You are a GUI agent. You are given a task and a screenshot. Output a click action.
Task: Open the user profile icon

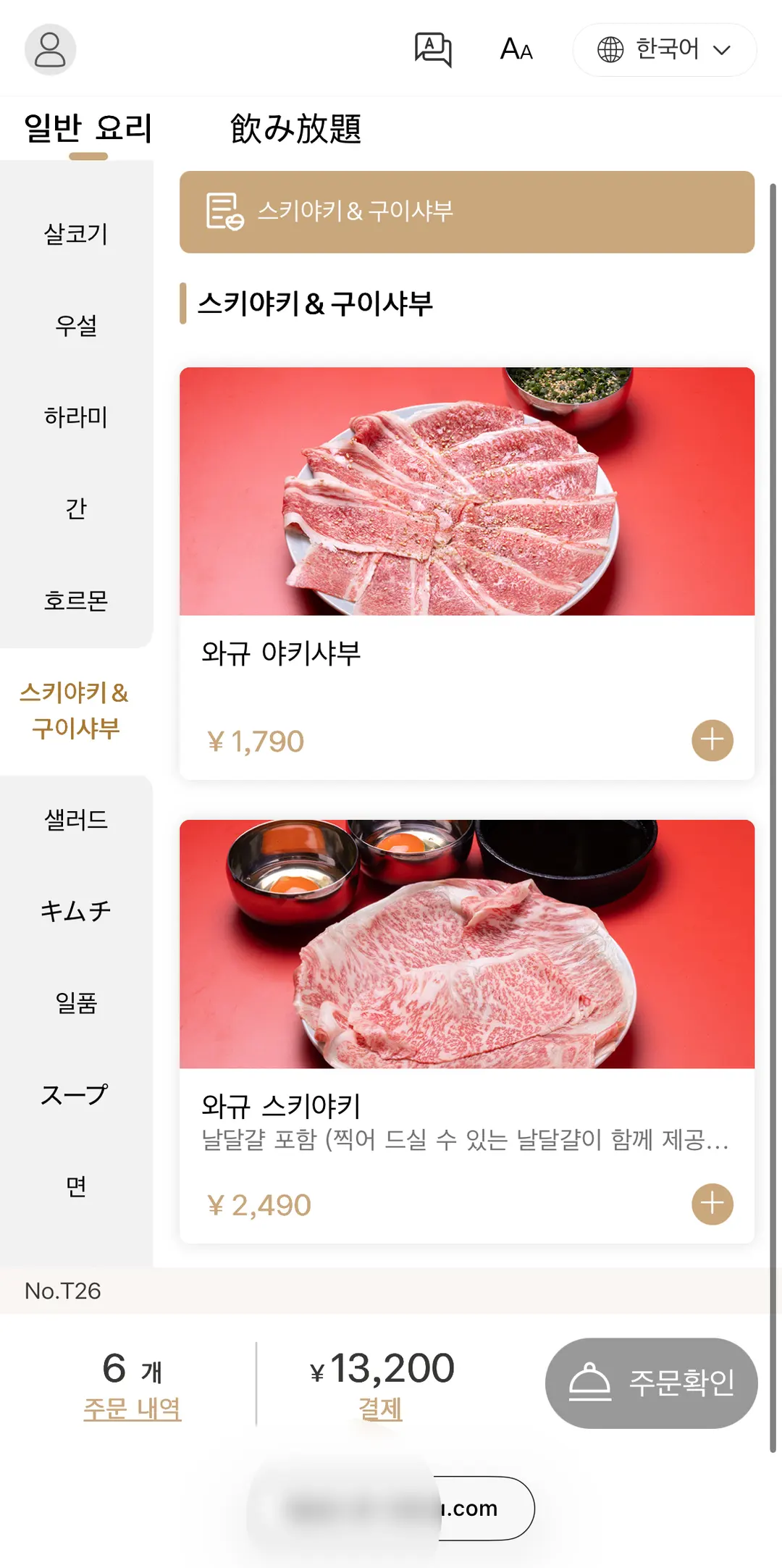[x=50, y=49]
